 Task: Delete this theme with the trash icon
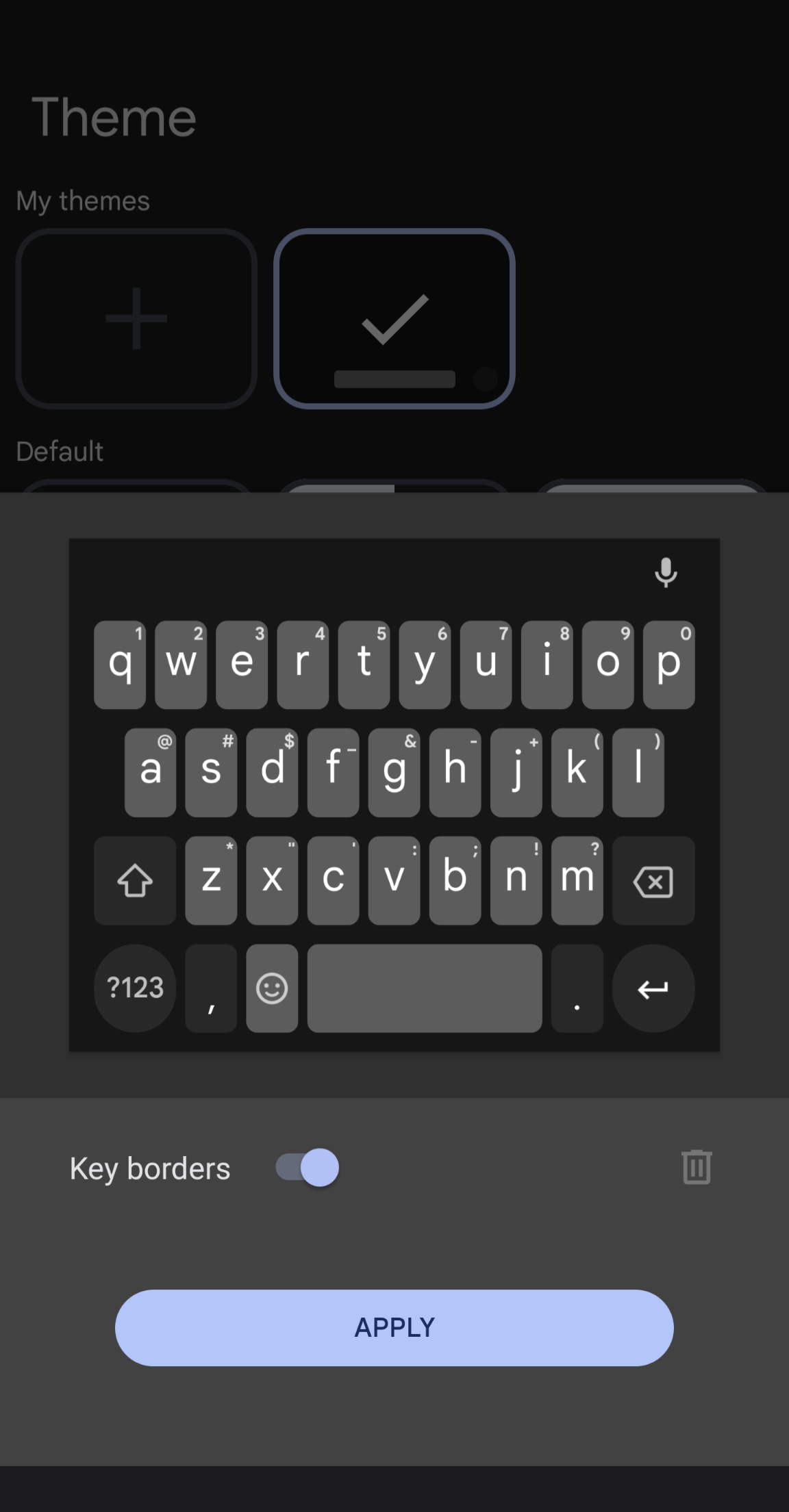696,1166
